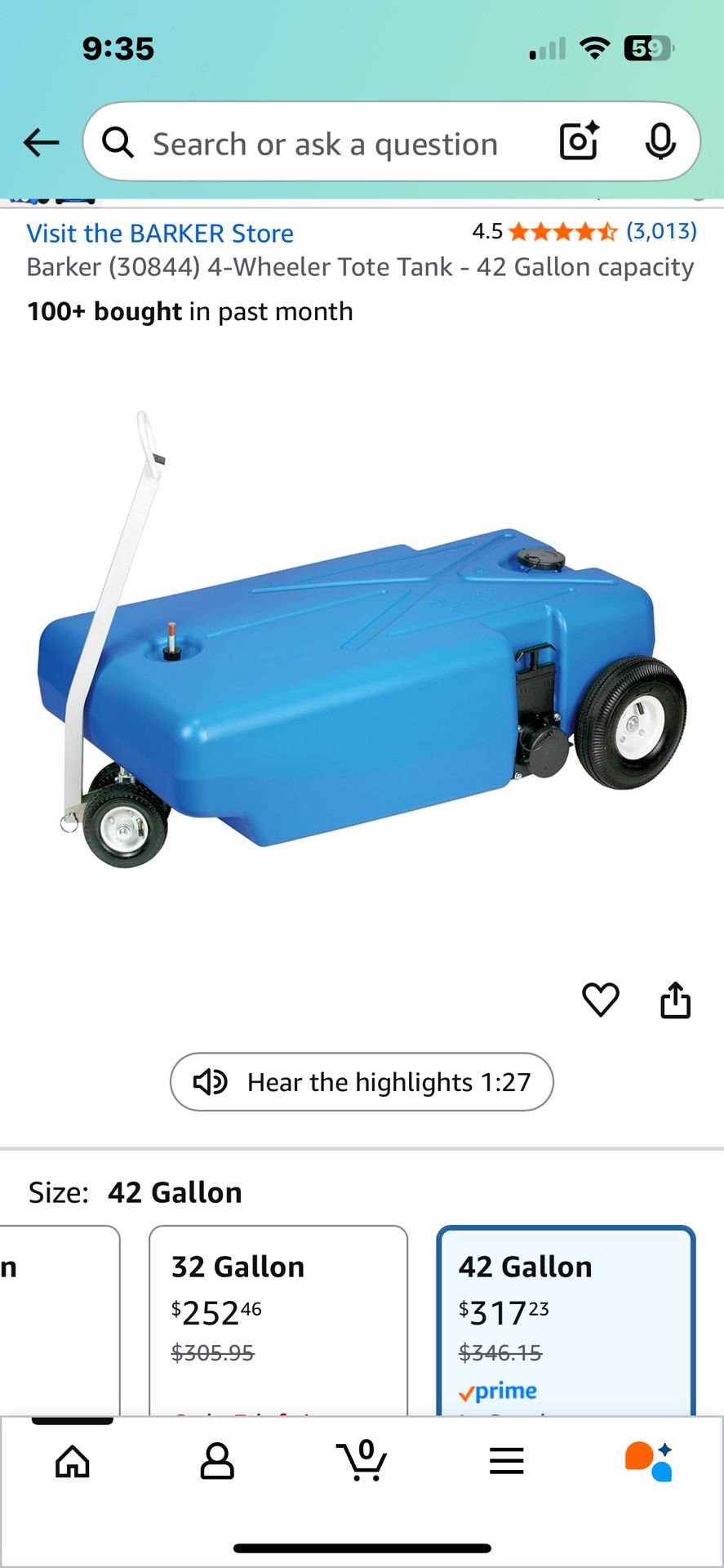Tap the search or ask a question field
This screenshot has height=1568, width=724.
point(325,145)
